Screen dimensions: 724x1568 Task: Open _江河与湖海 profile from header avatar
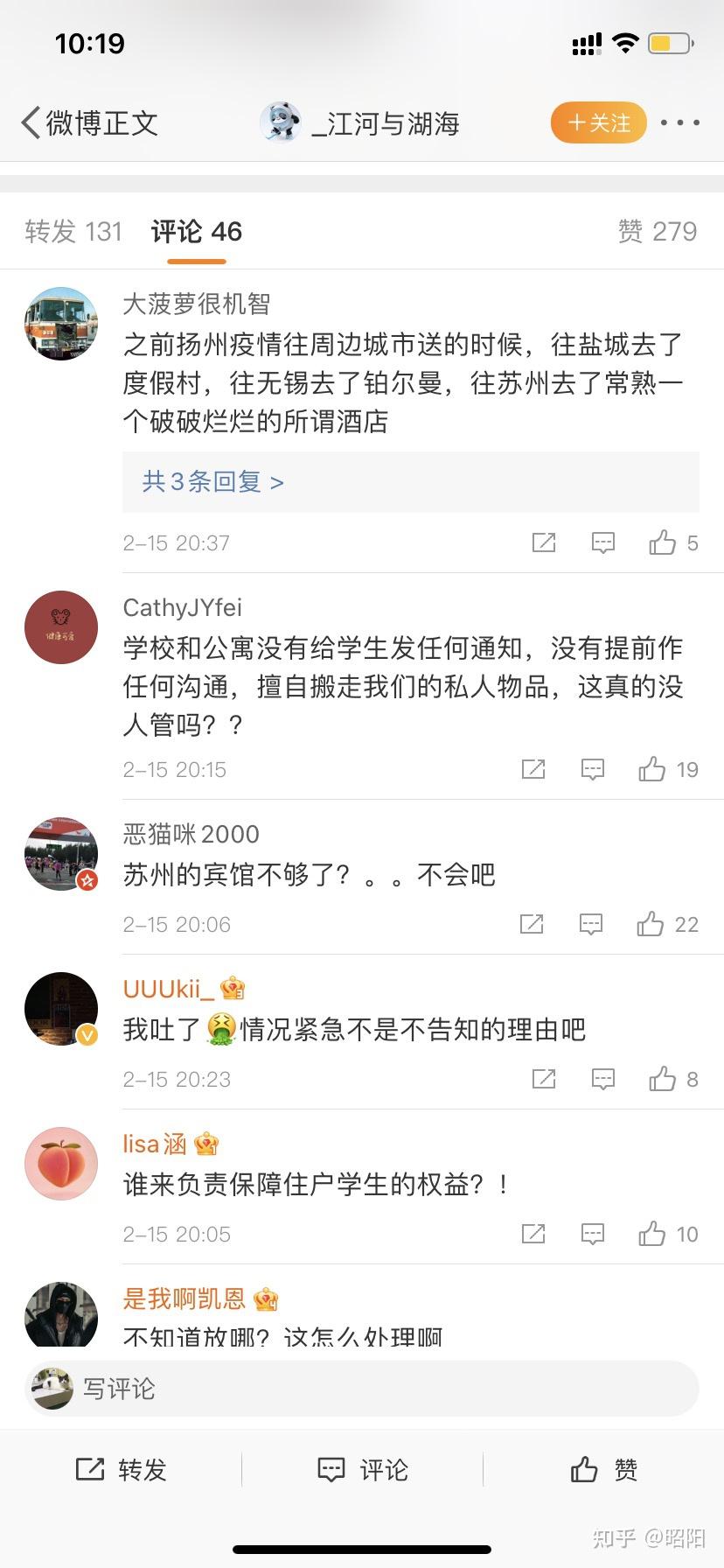281,123
